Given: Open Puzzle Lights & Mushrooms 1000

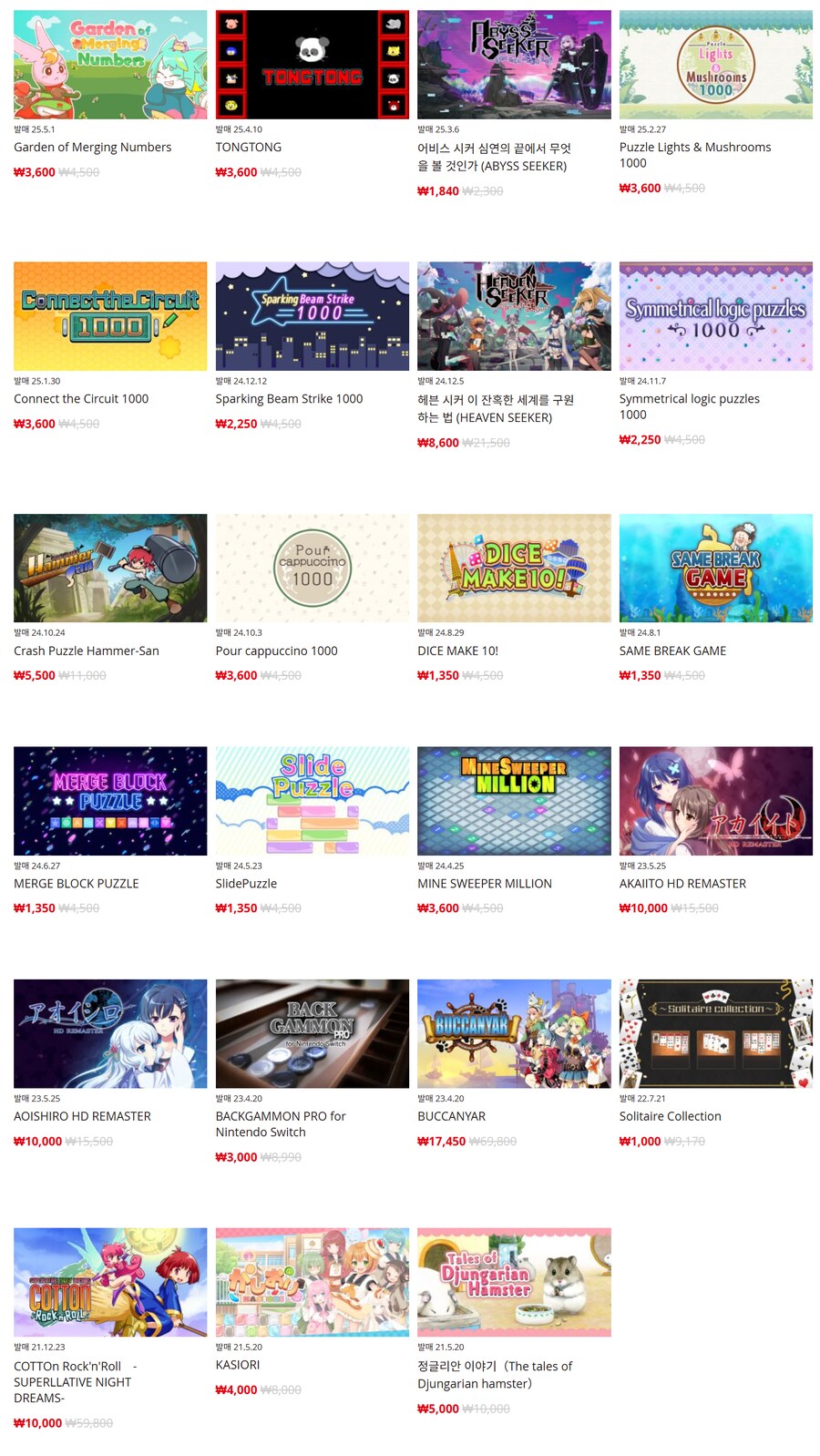Looking at the screenshot, I should point(715,65).
